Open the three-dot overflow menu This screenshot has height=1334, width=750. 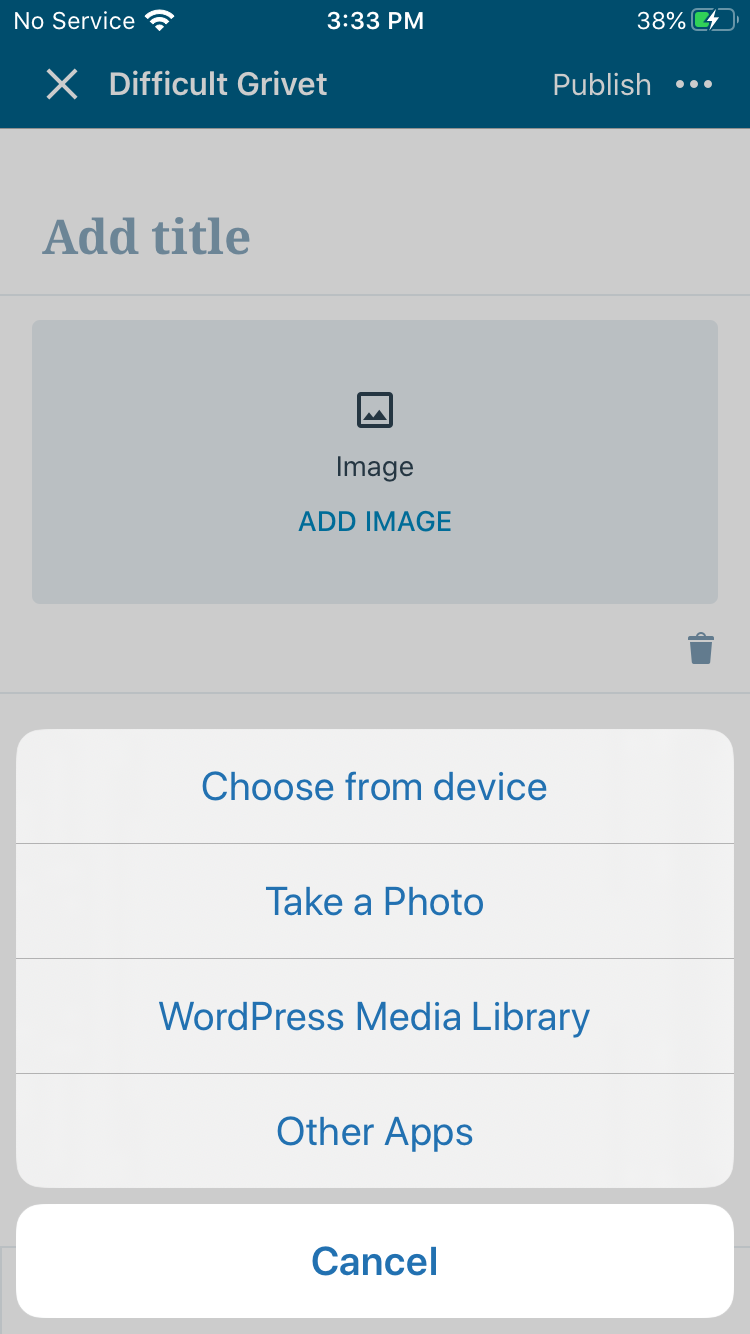[x=694, y=85]
